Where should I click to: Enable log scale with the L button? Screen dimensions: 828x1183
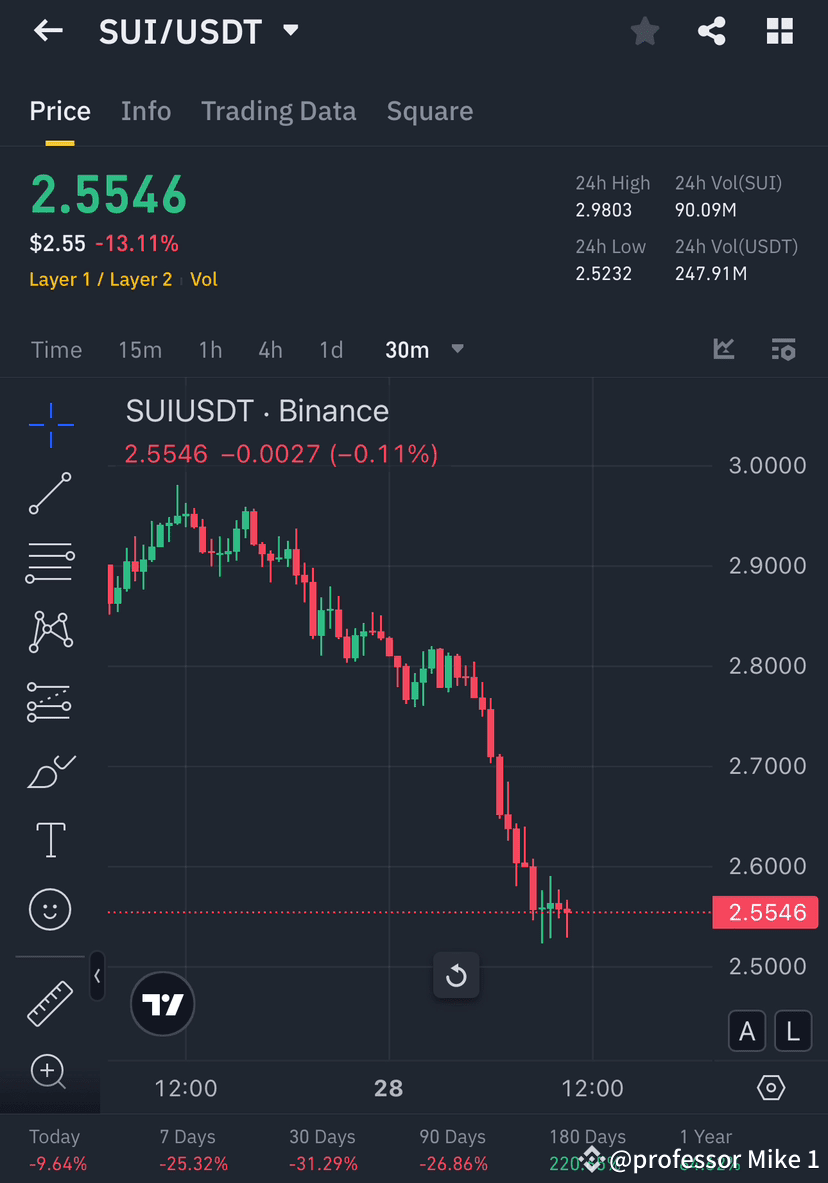point(793,1031)
